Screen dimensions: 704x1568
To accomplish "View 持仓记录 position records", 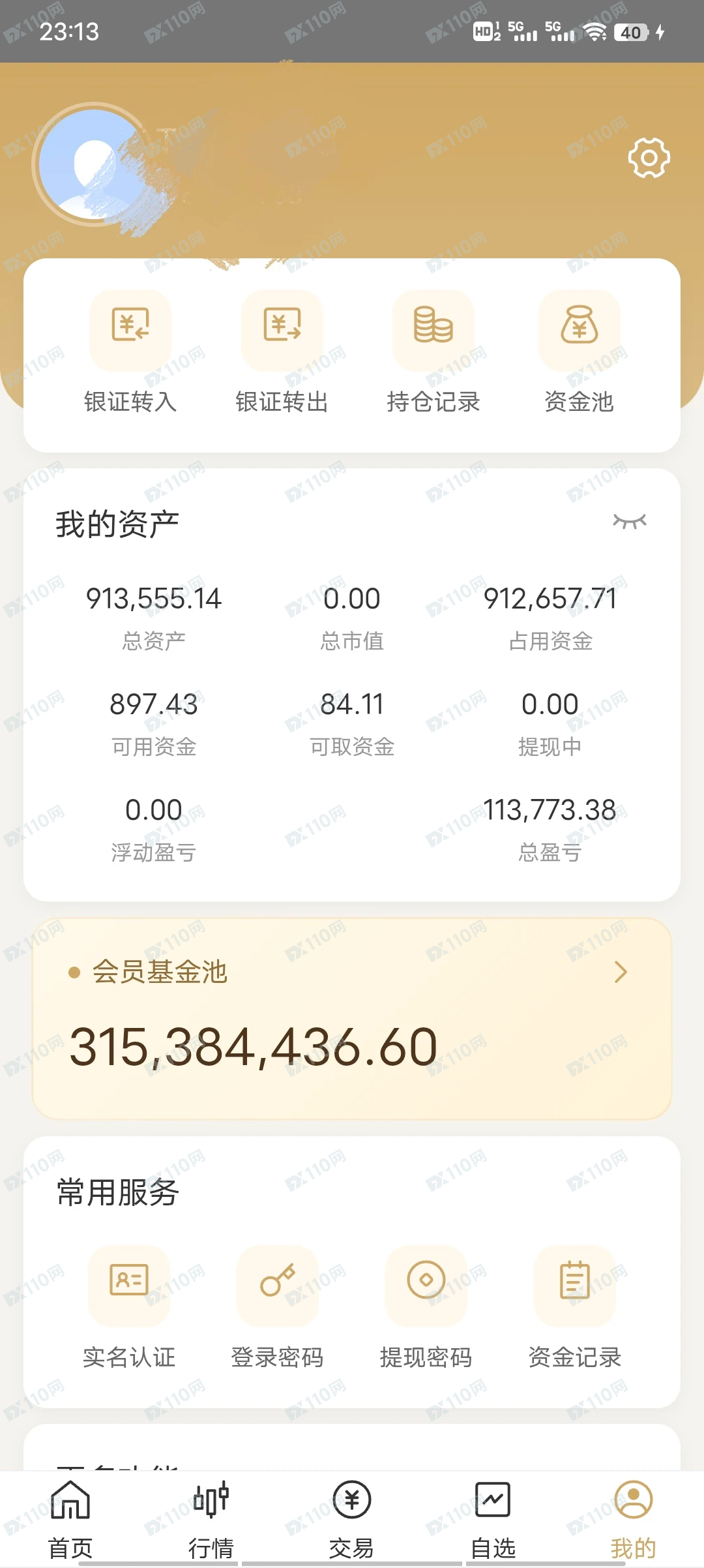I will point(433,352).
